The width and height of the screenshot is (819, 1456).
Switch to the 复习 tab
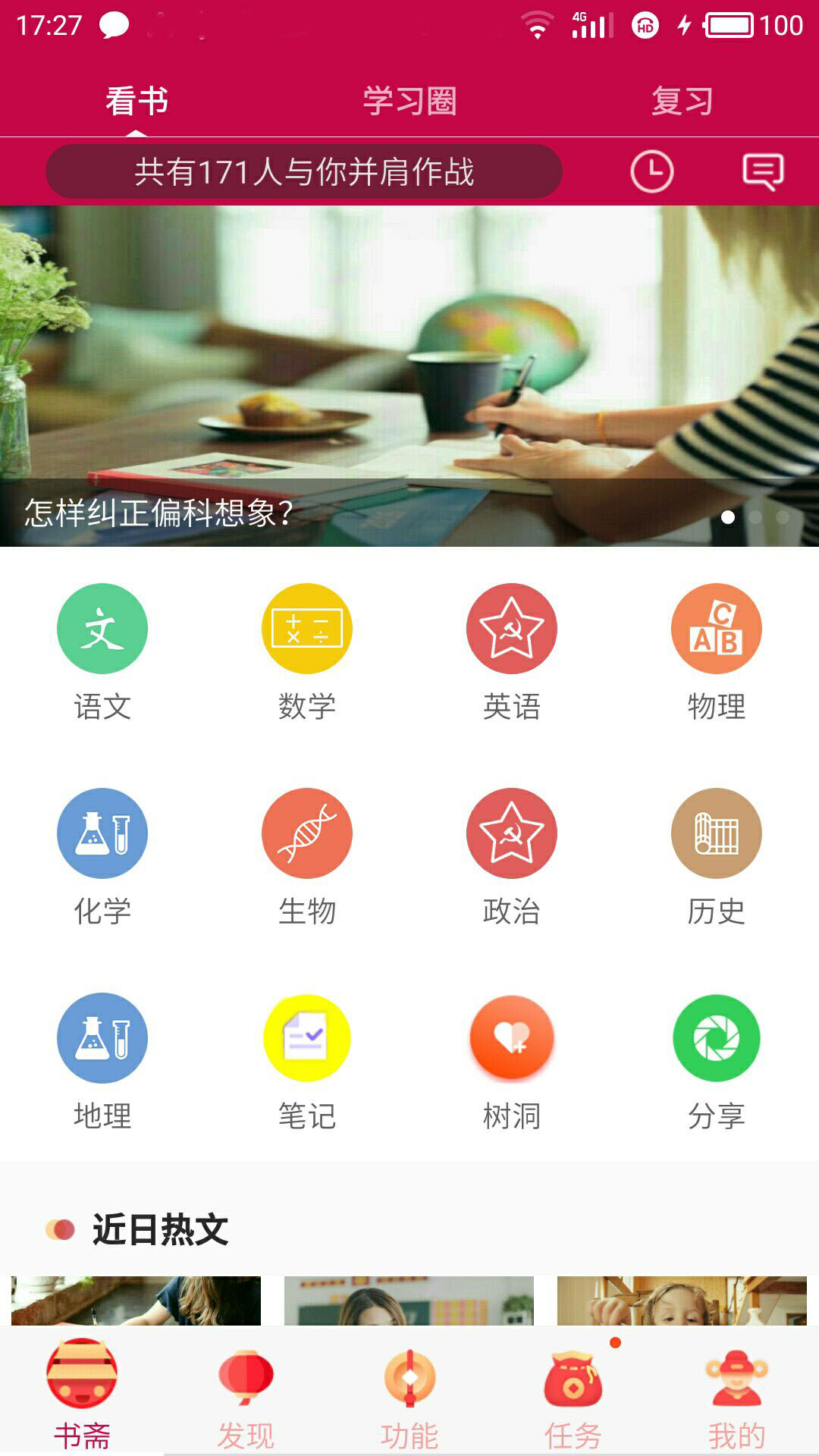(x=682, y=101)
